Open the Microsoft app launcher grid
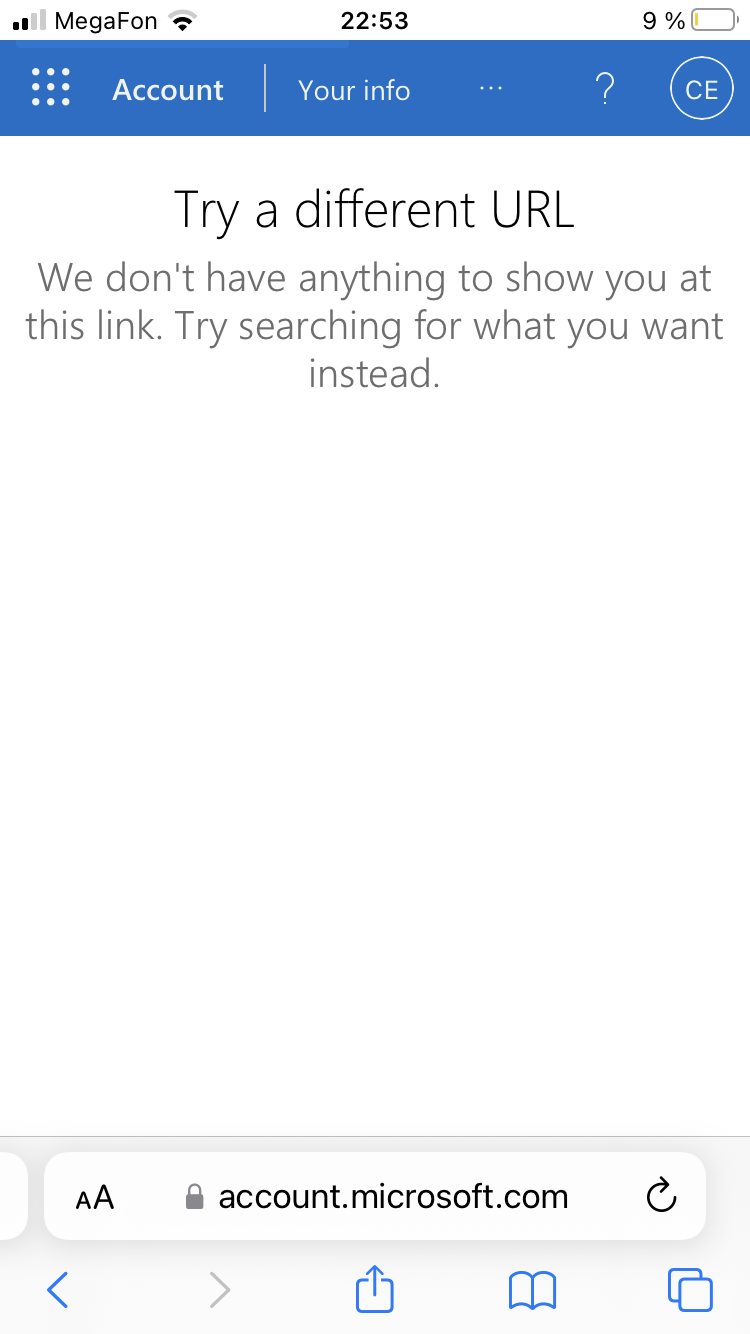750x1334 pixels. [x=50, y=88]
